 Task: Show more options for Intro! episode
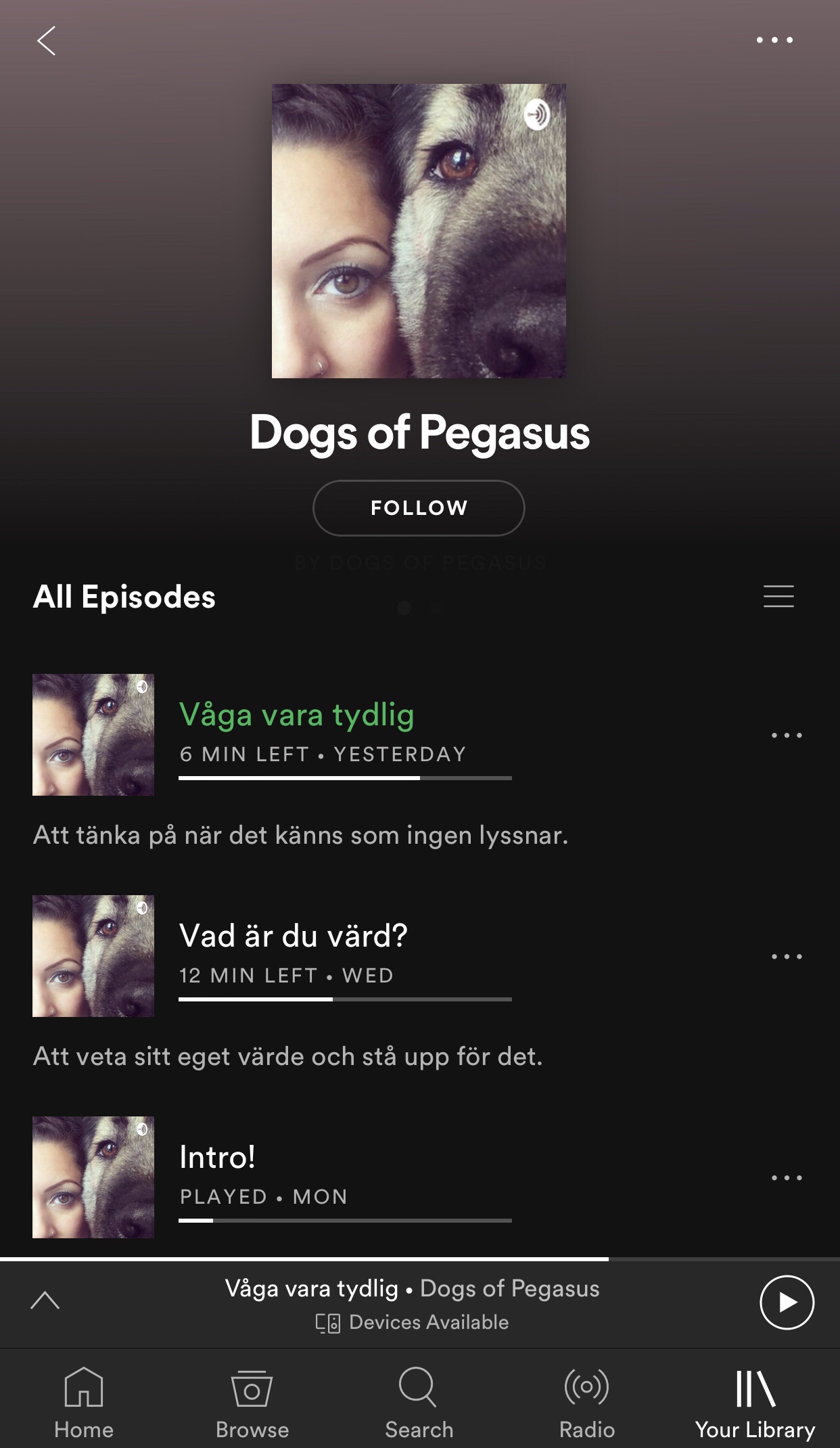pos(787,1178)
